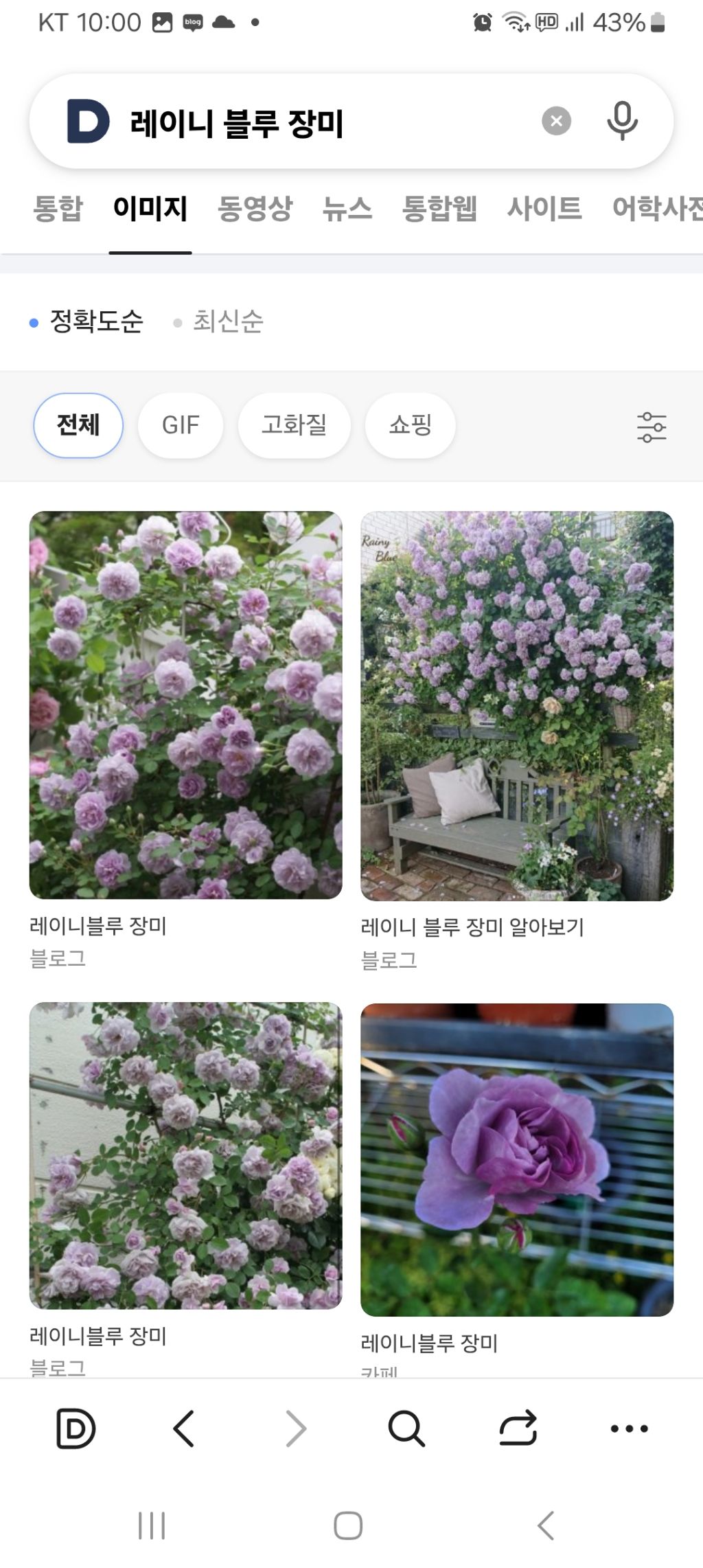
Task: Sort results by 최신순
Action: 227,321
